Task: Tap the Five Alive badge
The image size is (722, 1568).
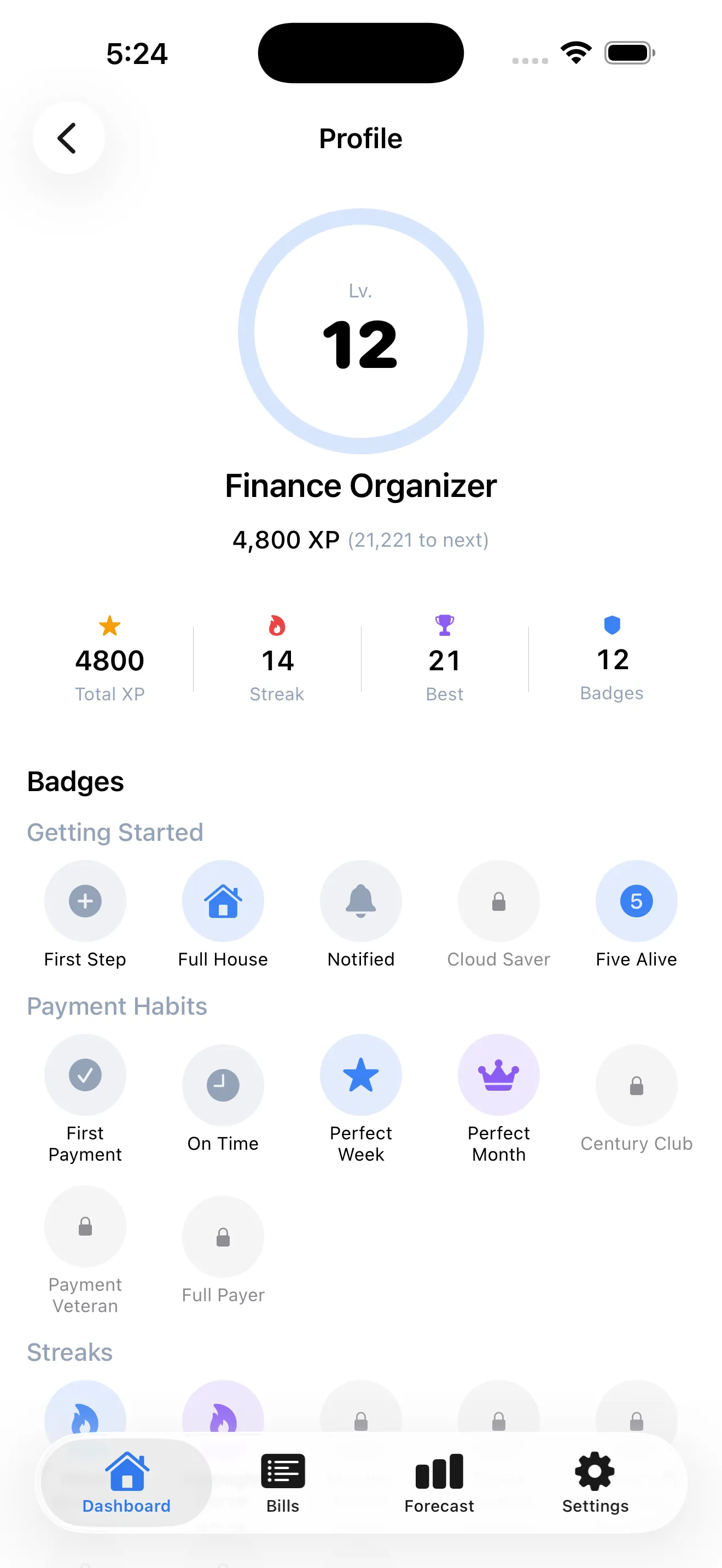Action: point(636,902)
